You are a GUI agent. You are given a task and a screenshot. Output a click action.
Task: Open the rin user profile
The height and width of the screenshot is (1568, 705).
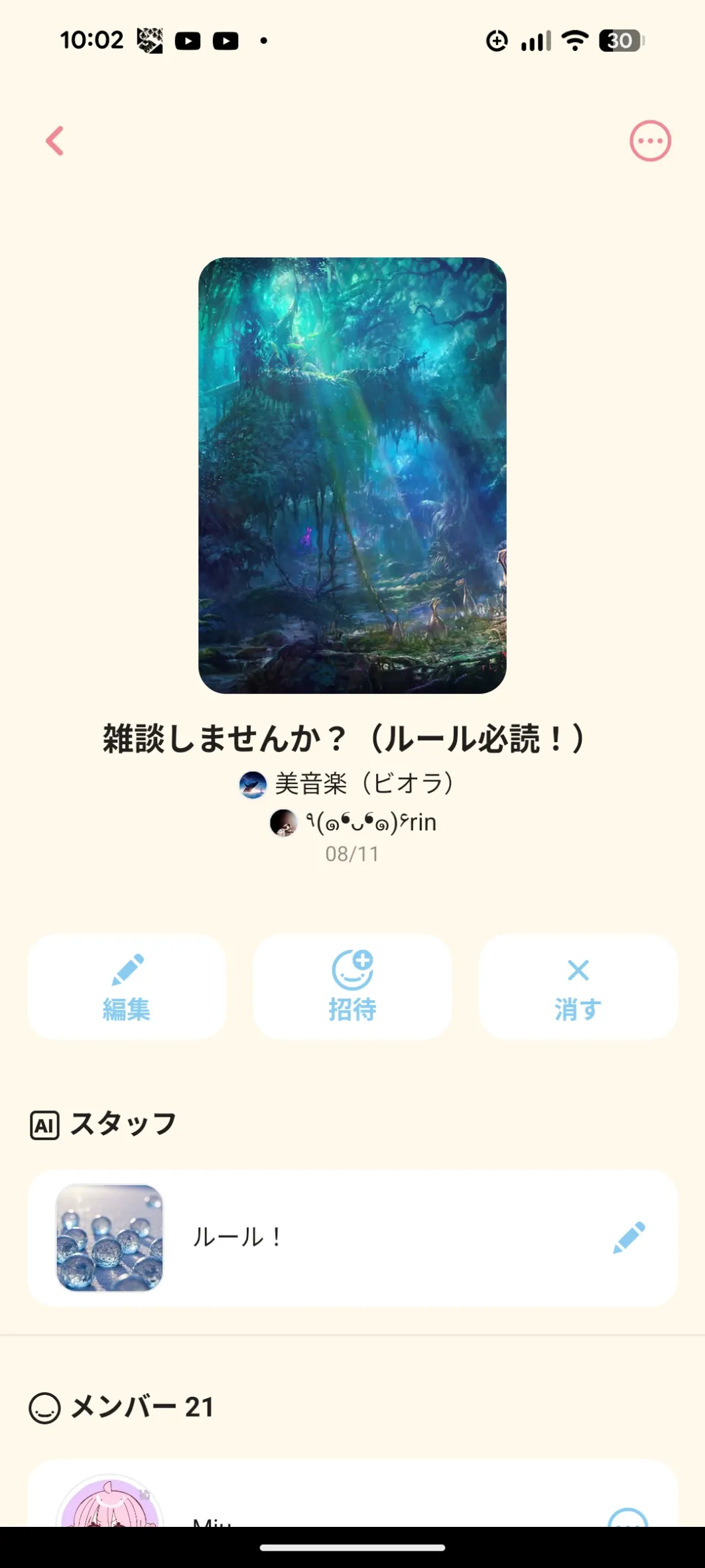tap(353, 822)
